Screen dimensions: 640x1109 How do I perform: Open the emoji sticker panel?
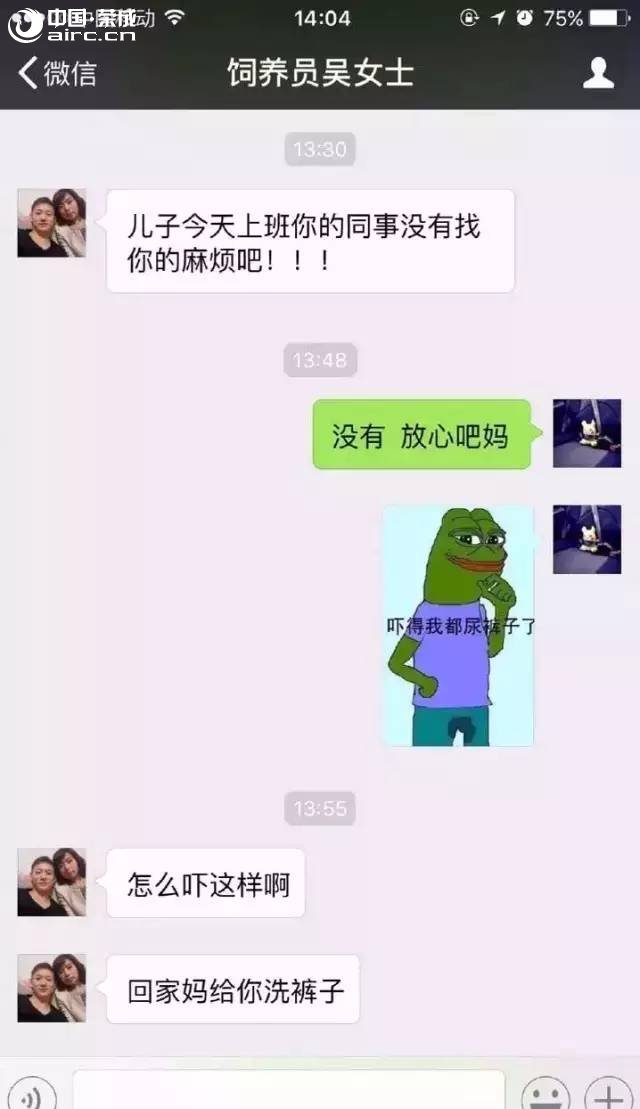pyautogui.click(x=546, y=1095)
